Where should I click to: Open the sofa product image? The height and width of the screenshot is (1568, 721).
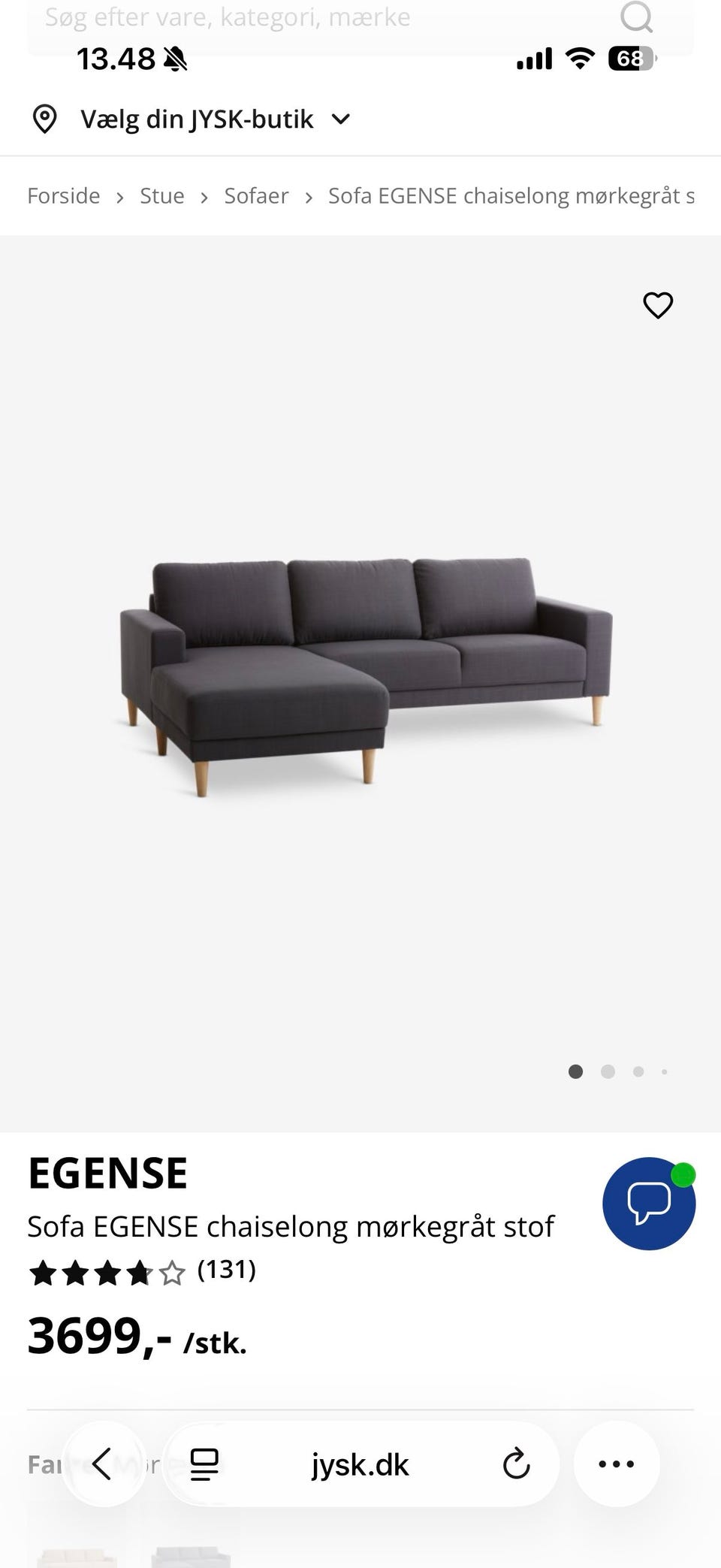367,676
